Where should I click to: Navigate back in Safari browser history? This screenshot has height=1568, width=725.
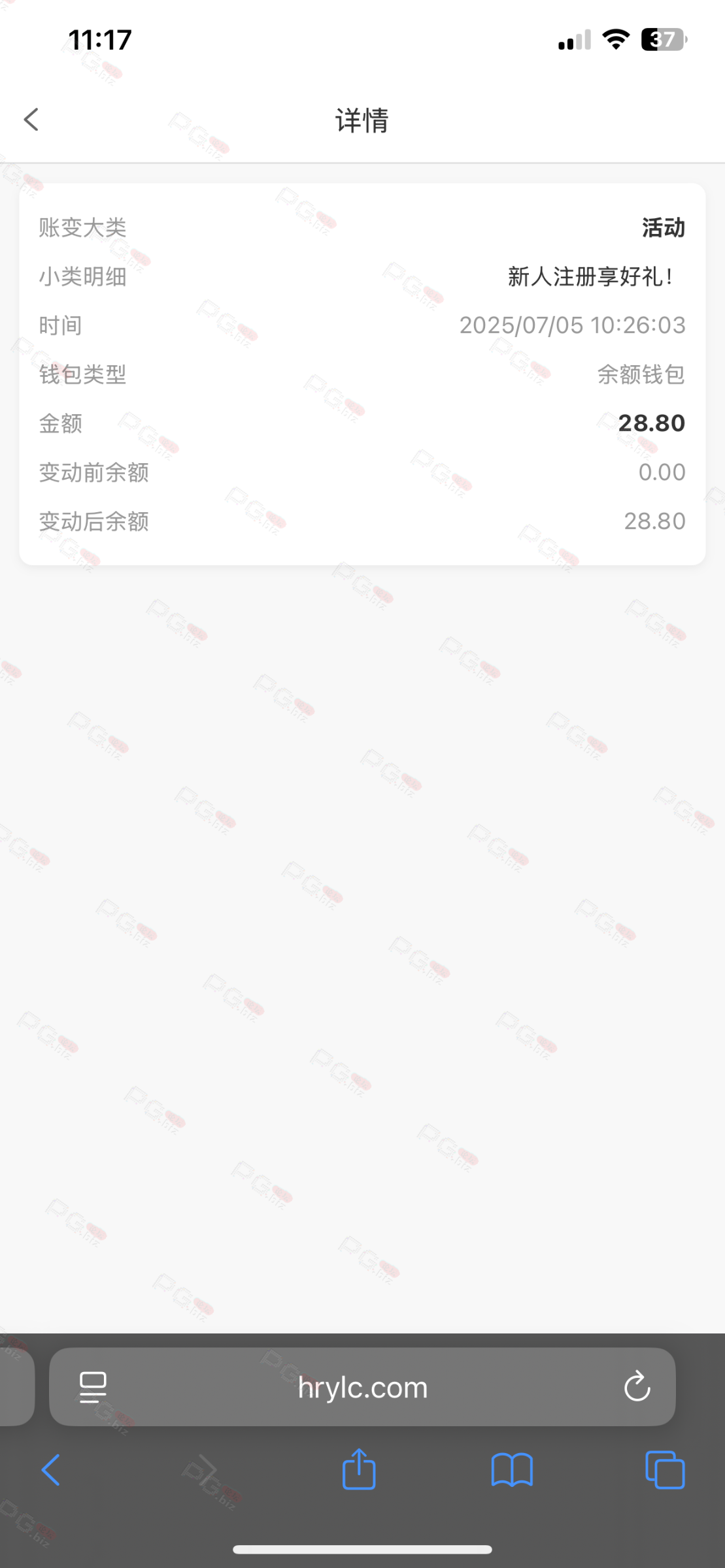(x=51, y=1470)
